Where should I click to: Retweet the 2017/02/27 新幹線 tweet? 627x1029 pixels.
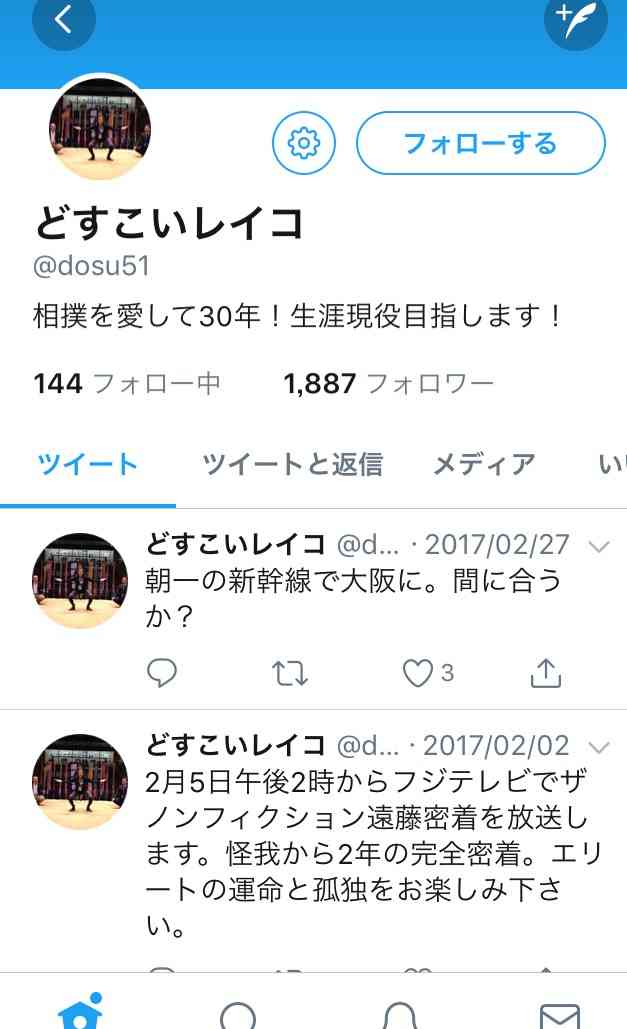290,674
